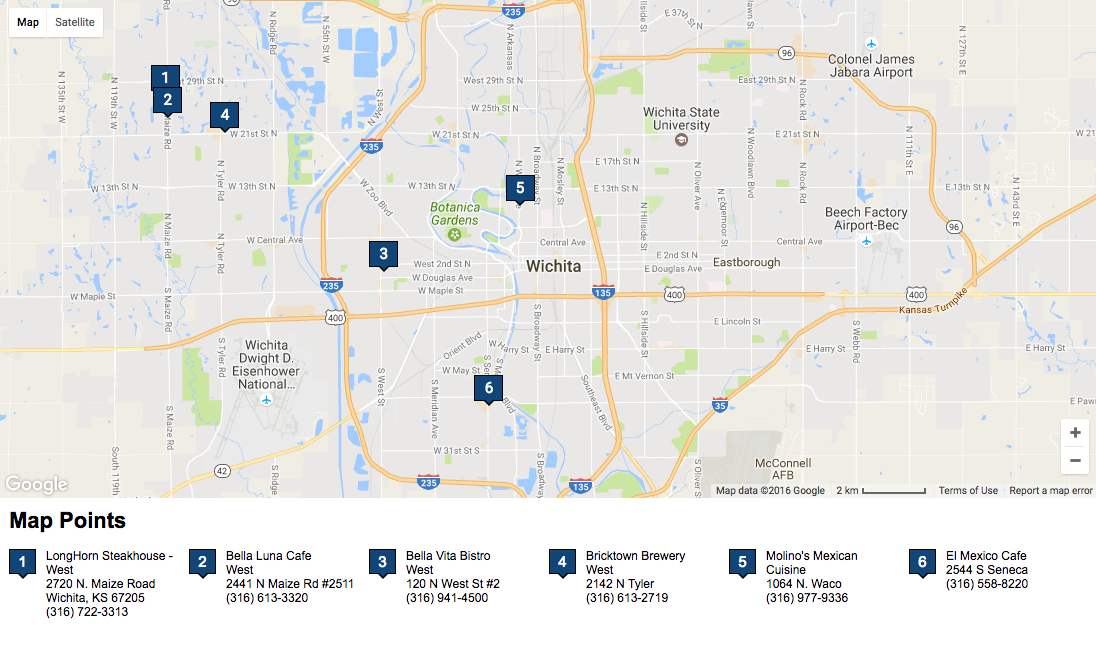Report a map error
Screen dimensions: 1096x649
1050,491
